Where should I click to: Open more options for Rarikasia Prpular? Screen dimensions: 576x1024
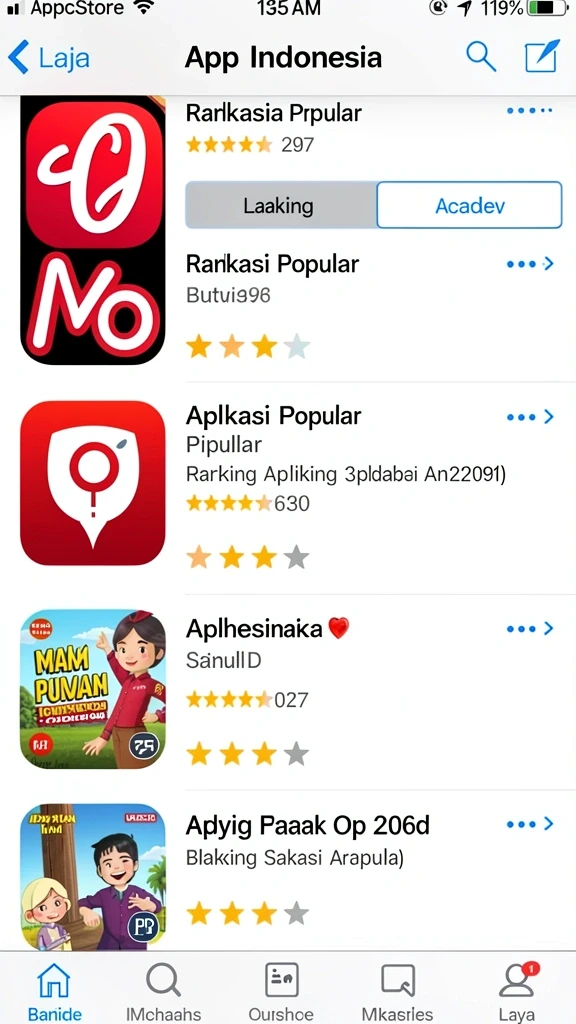point(530,111)
